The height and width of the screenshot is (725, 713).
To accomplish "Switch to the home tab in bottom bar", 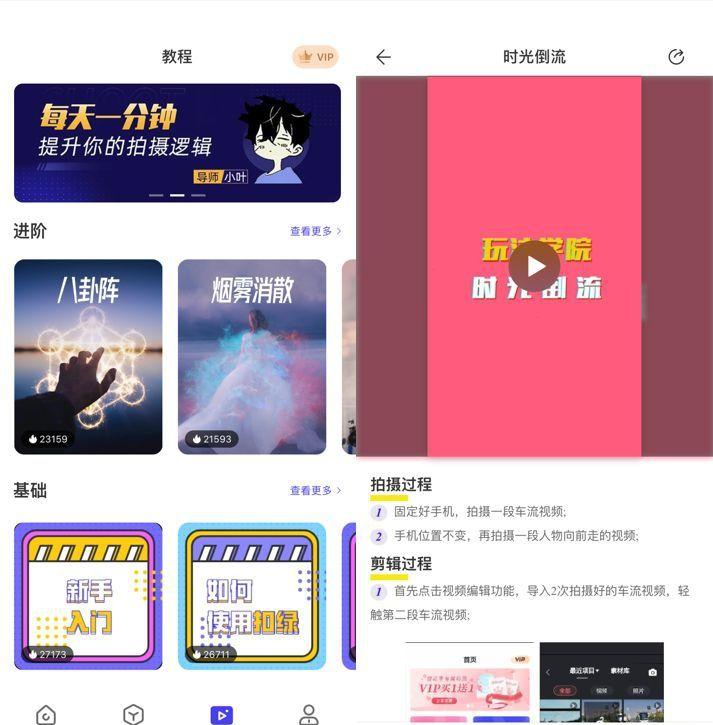I will point(46,714).
